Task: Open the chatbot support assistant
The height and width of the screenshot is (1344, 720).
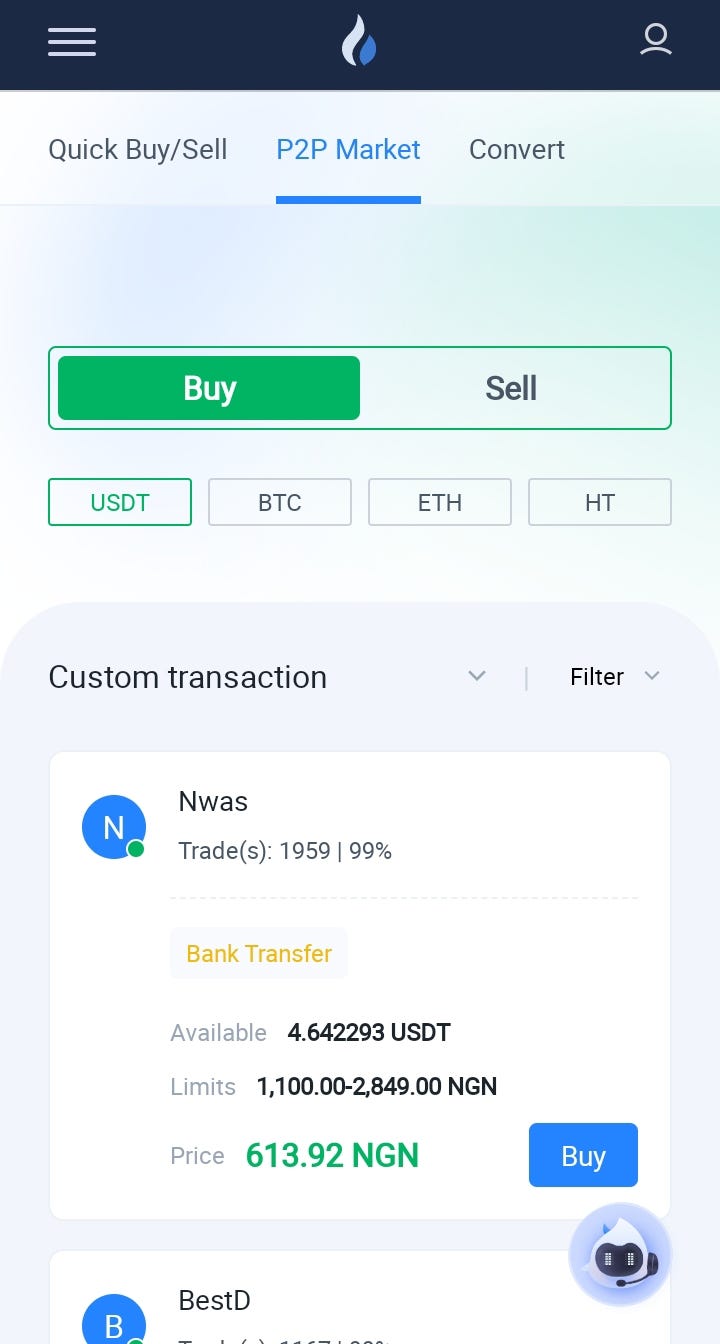Action: click(x=619, y=1254)
